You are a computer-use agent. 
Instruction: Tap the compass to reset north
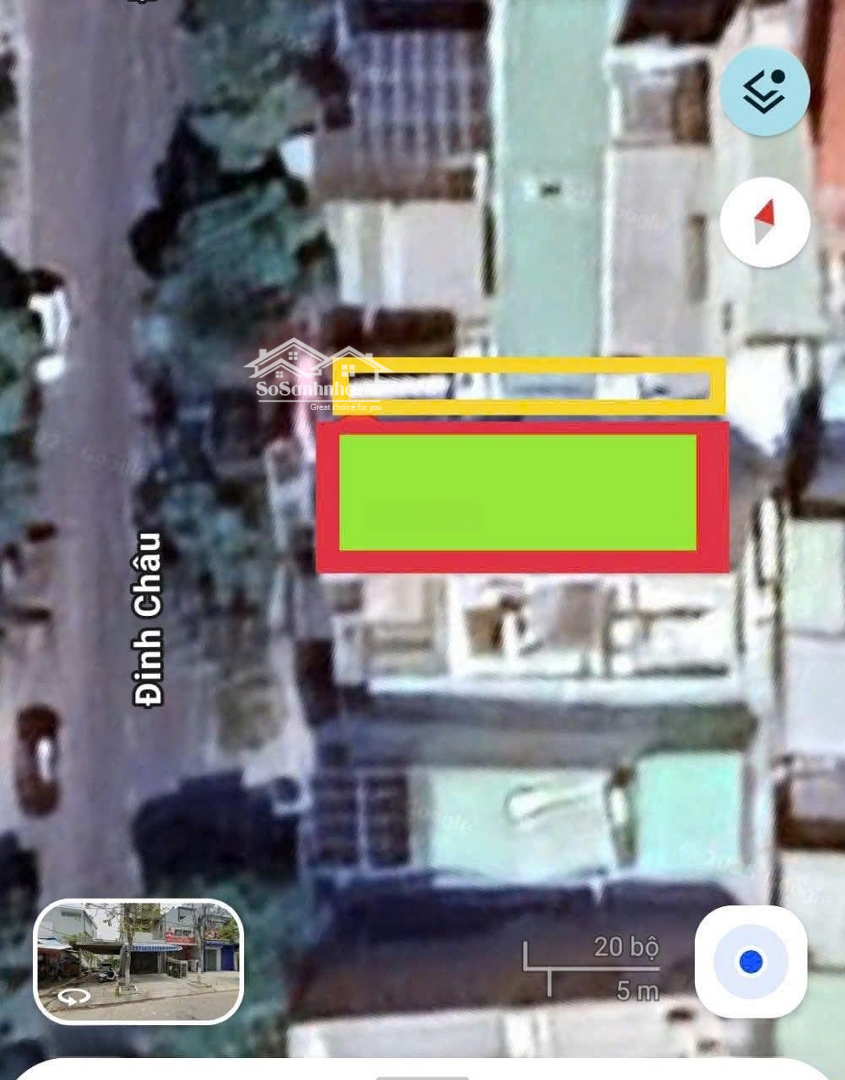(x=764, y=222)
